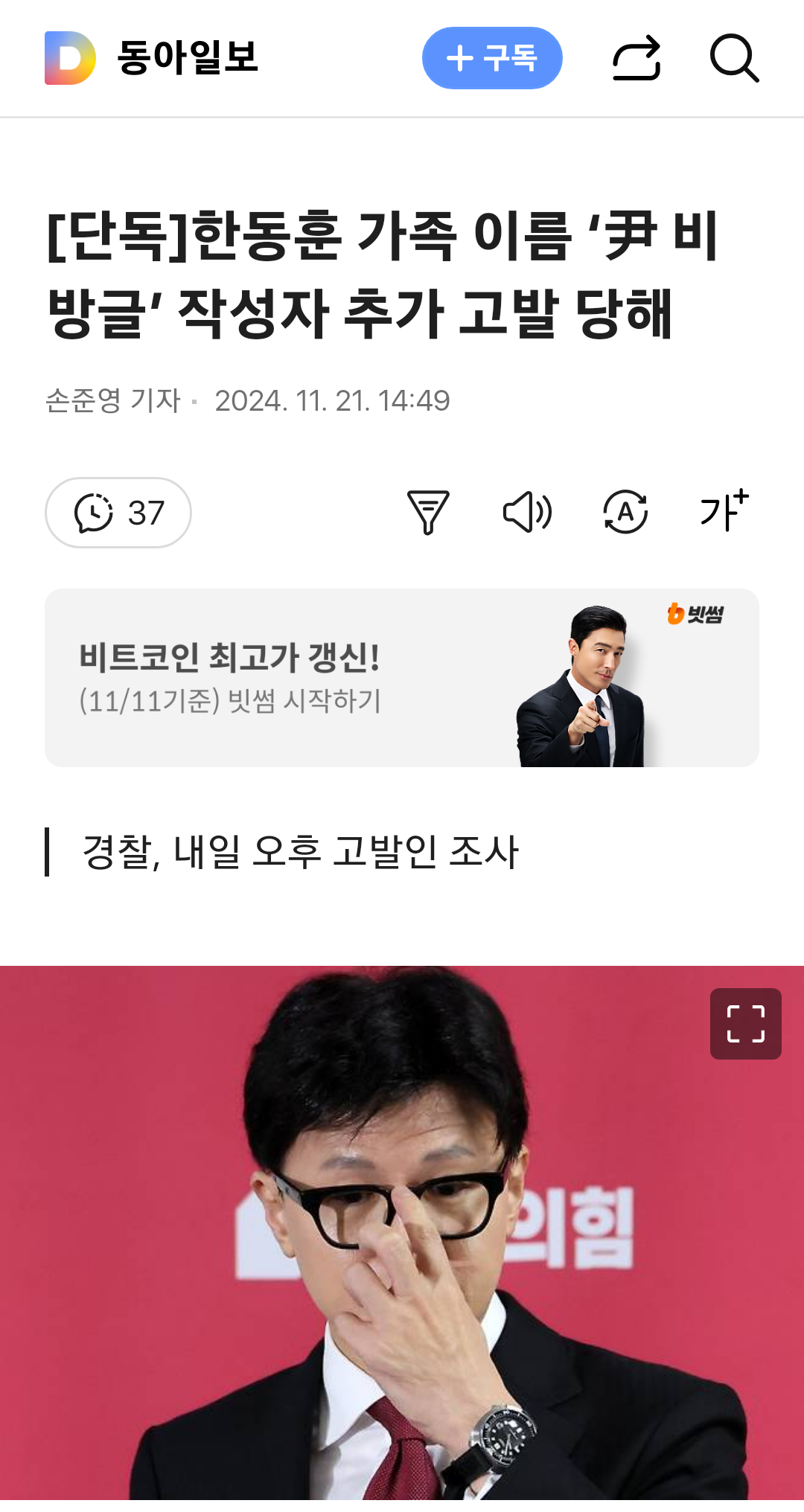804x1512 pixels.
Task: Open the 37 comments
Action: pos(118,513)
